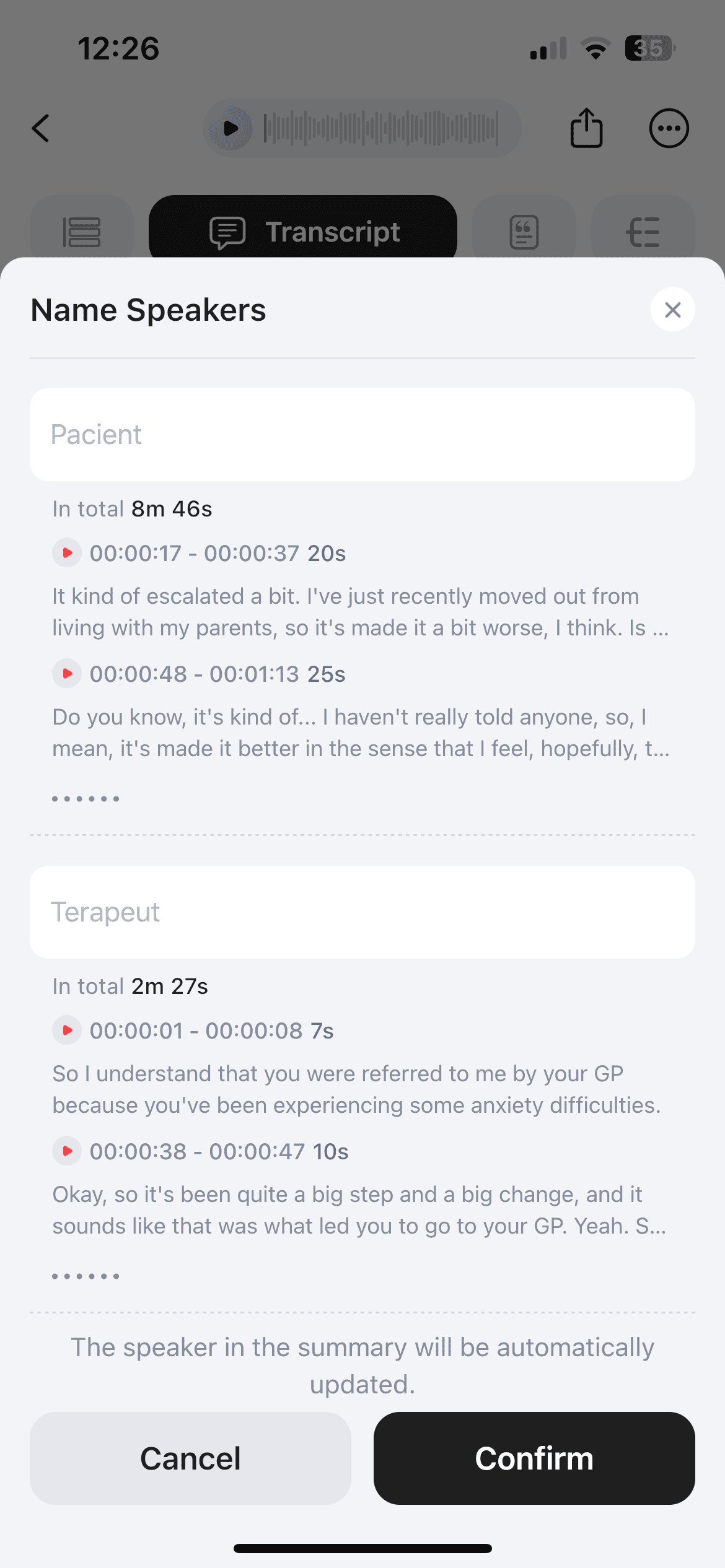
Task: Play the 00:00:17 - 00:00:37 clip
Action: tap(67, 552)
